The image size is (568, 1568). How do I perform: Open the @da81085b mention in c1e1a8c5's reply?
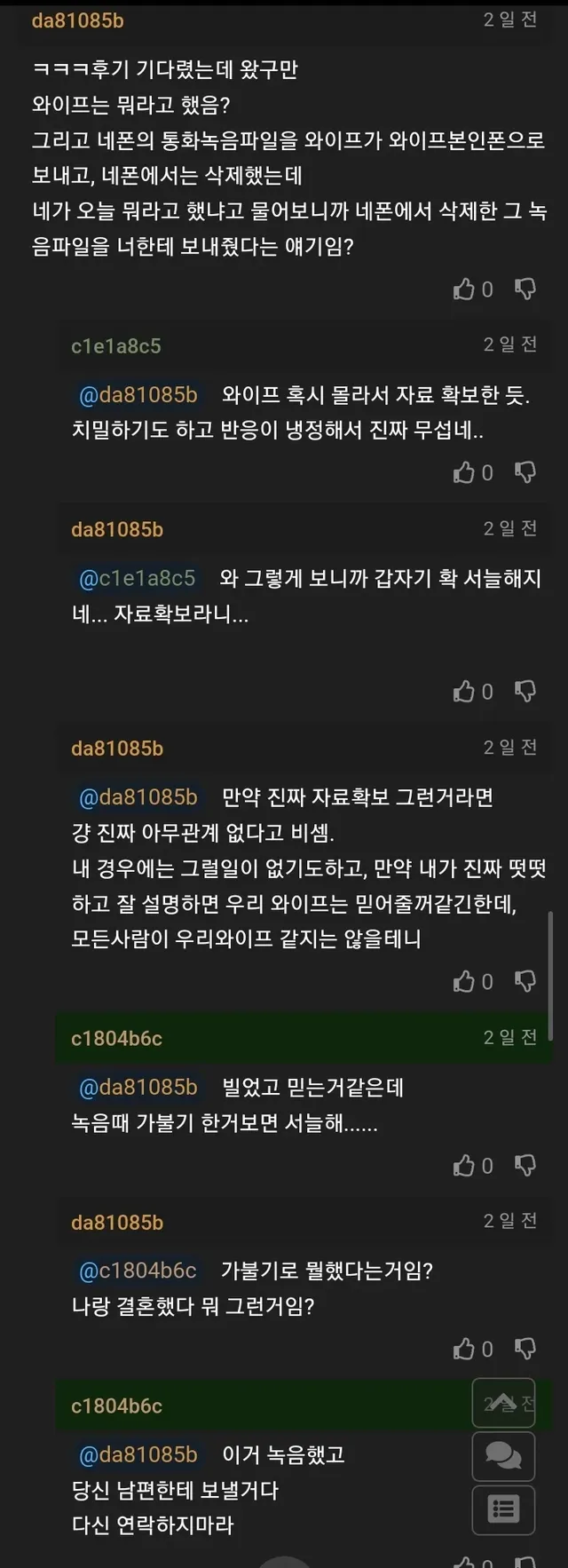pyautogui.click(x=138, y=394)
